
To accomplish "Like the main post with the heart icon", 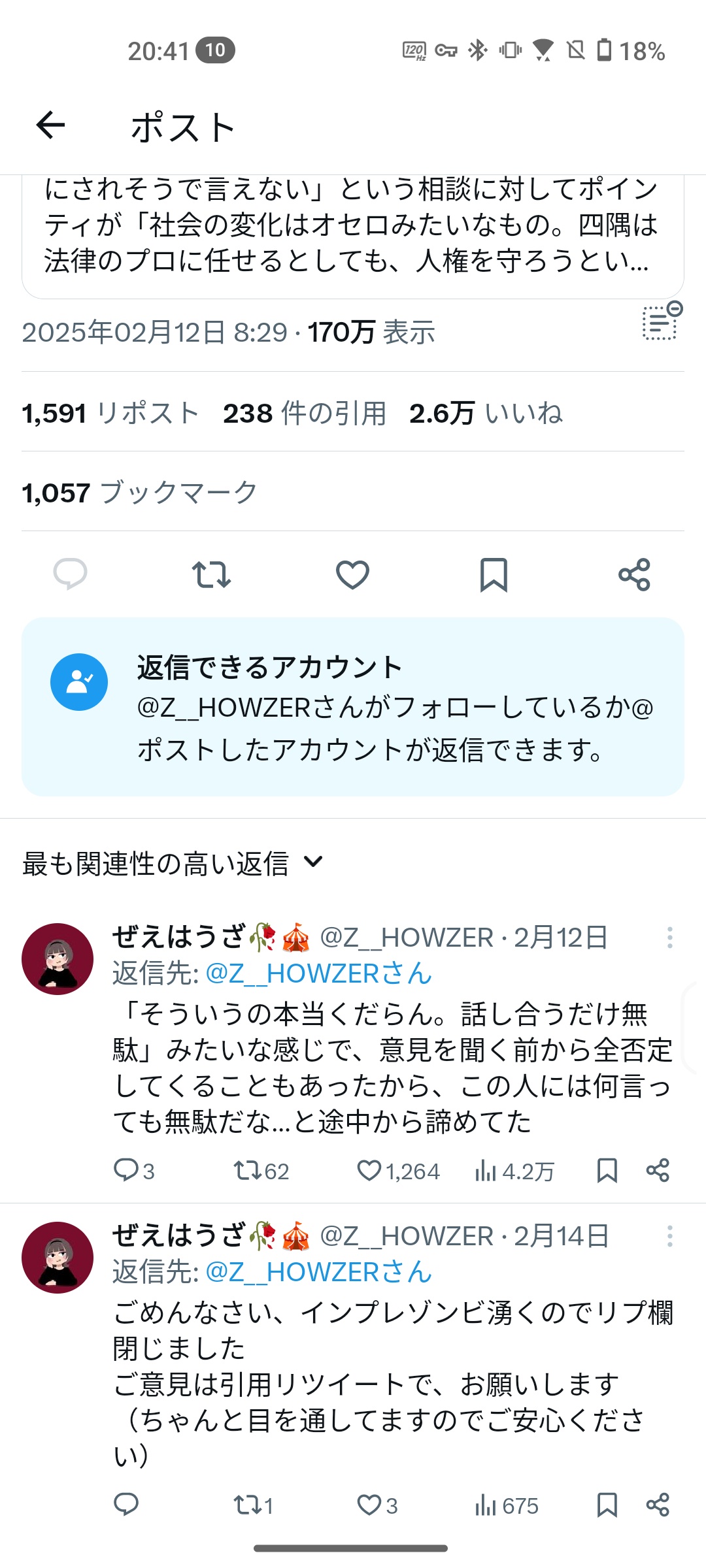I will (352, 574).
